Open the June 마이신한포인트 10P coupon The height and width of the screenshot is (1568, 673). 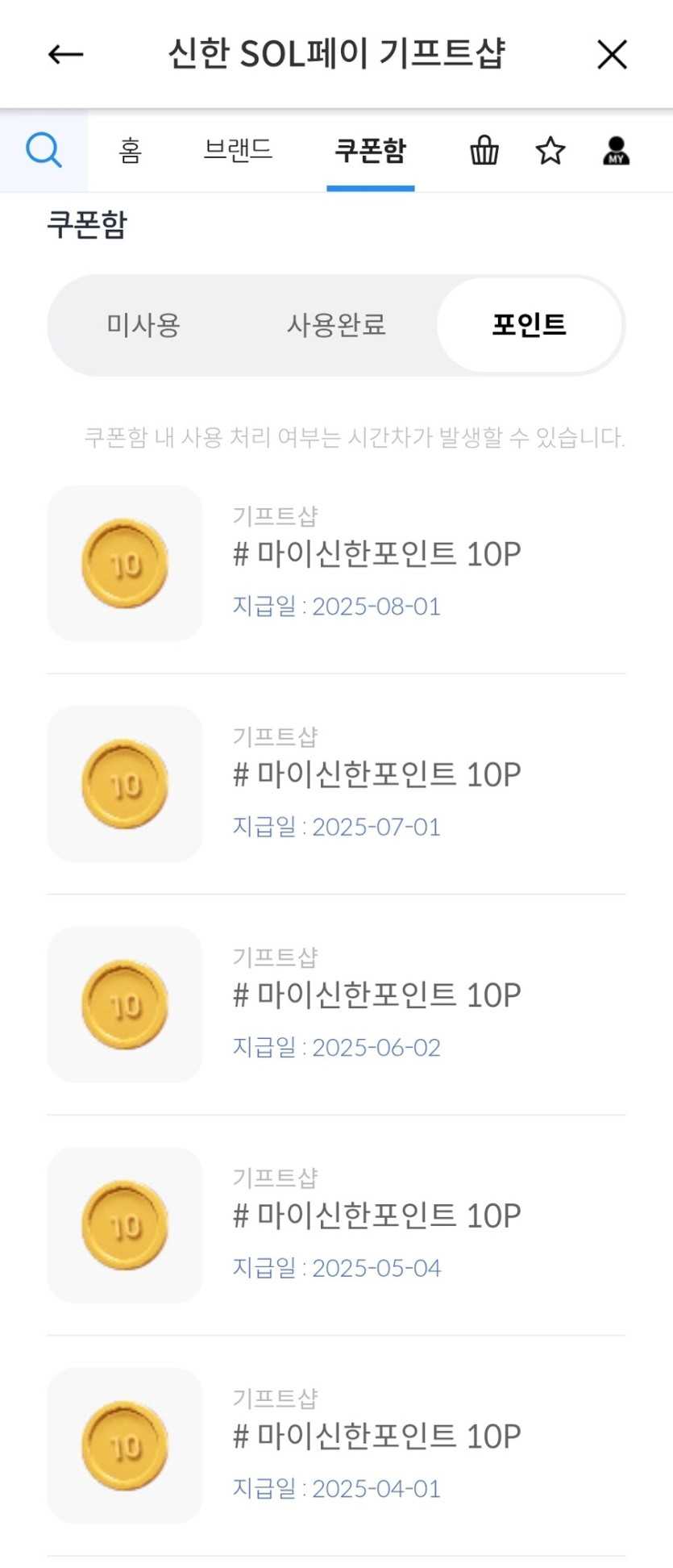click(376, 994)
